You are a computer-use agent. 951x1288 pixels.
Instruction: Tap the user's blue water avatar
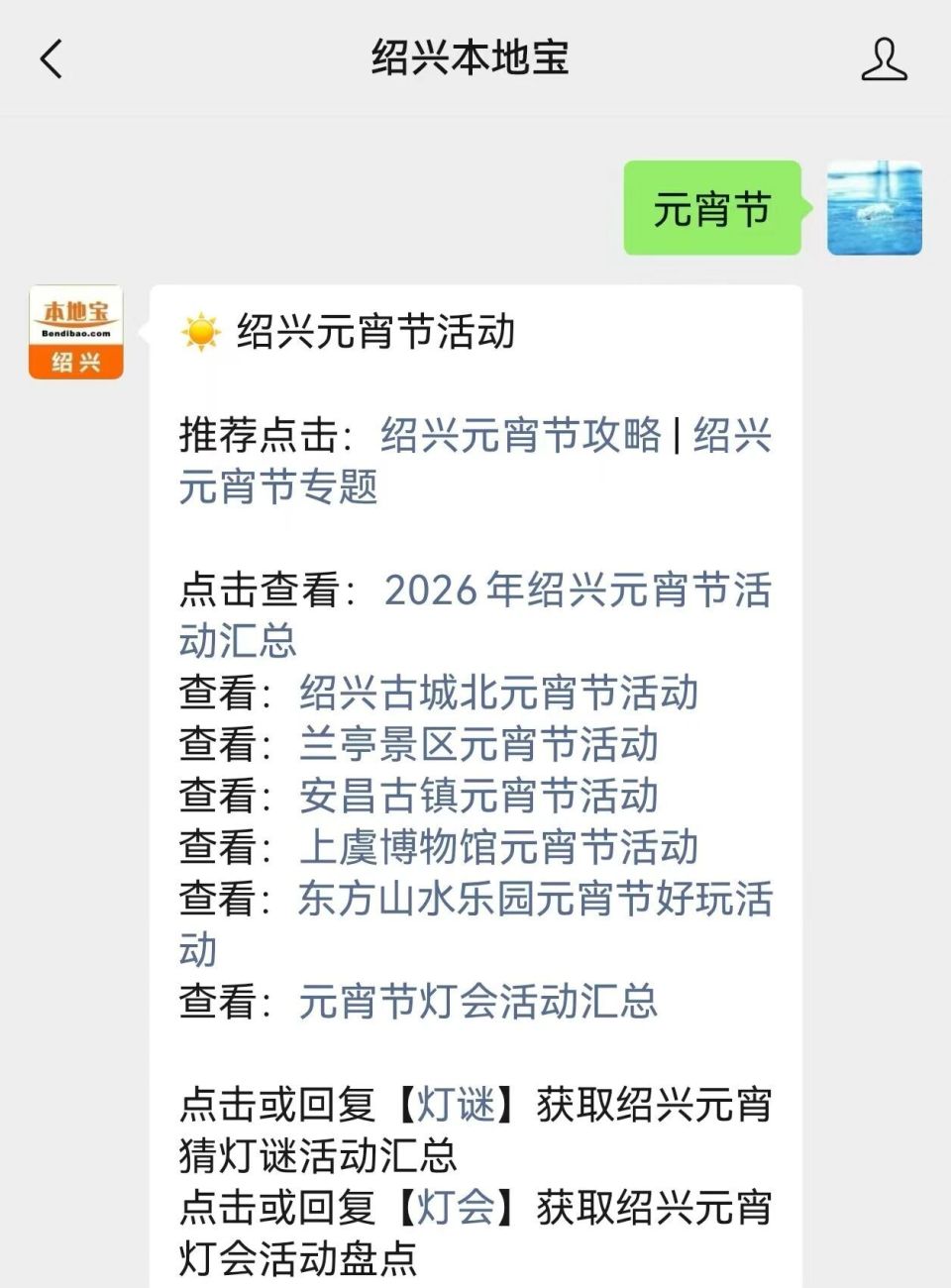coord(875,208)
